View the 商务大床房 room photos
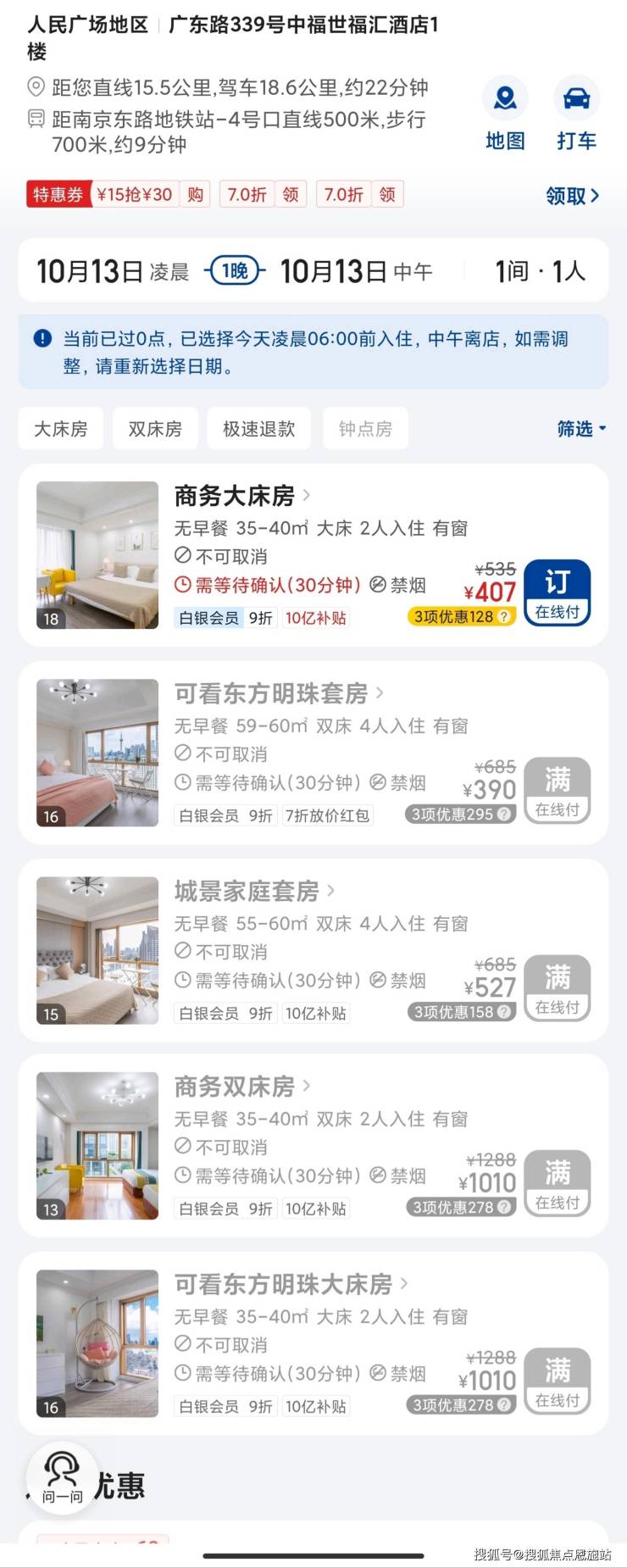 pos(97,555)
